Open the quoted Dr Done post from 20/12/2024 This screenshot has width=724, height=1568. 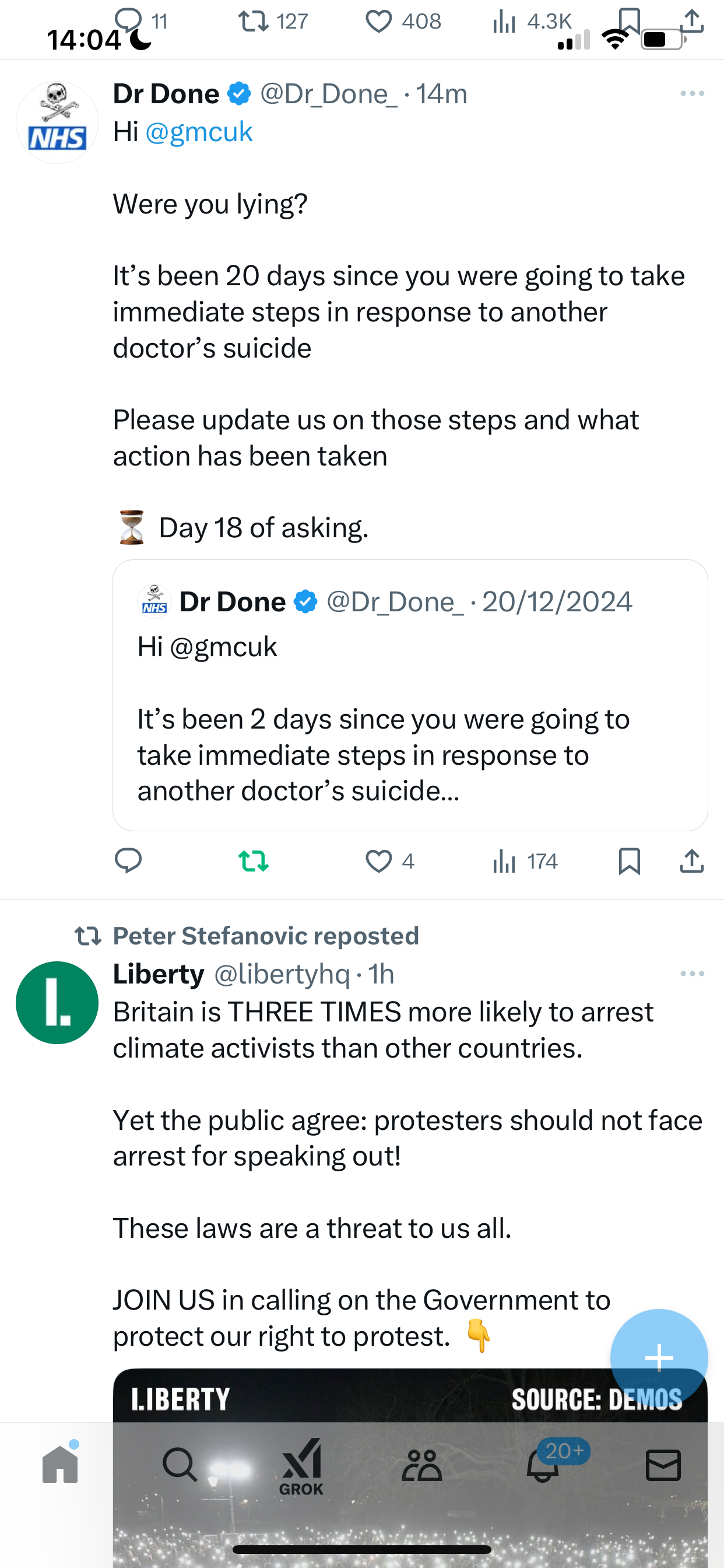point(410,695)
